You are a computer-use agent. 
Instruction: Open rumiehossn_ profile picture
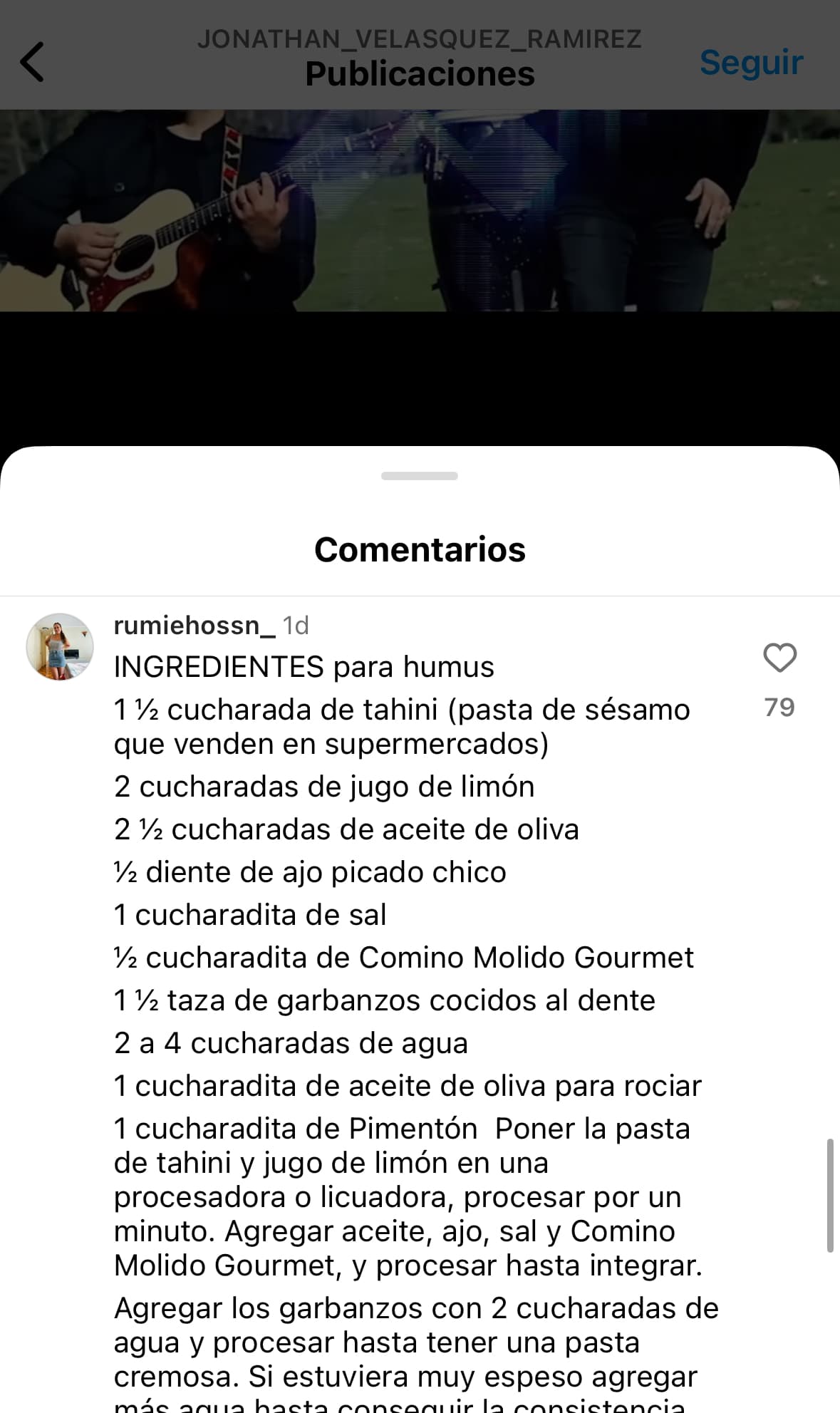(60, 646)
